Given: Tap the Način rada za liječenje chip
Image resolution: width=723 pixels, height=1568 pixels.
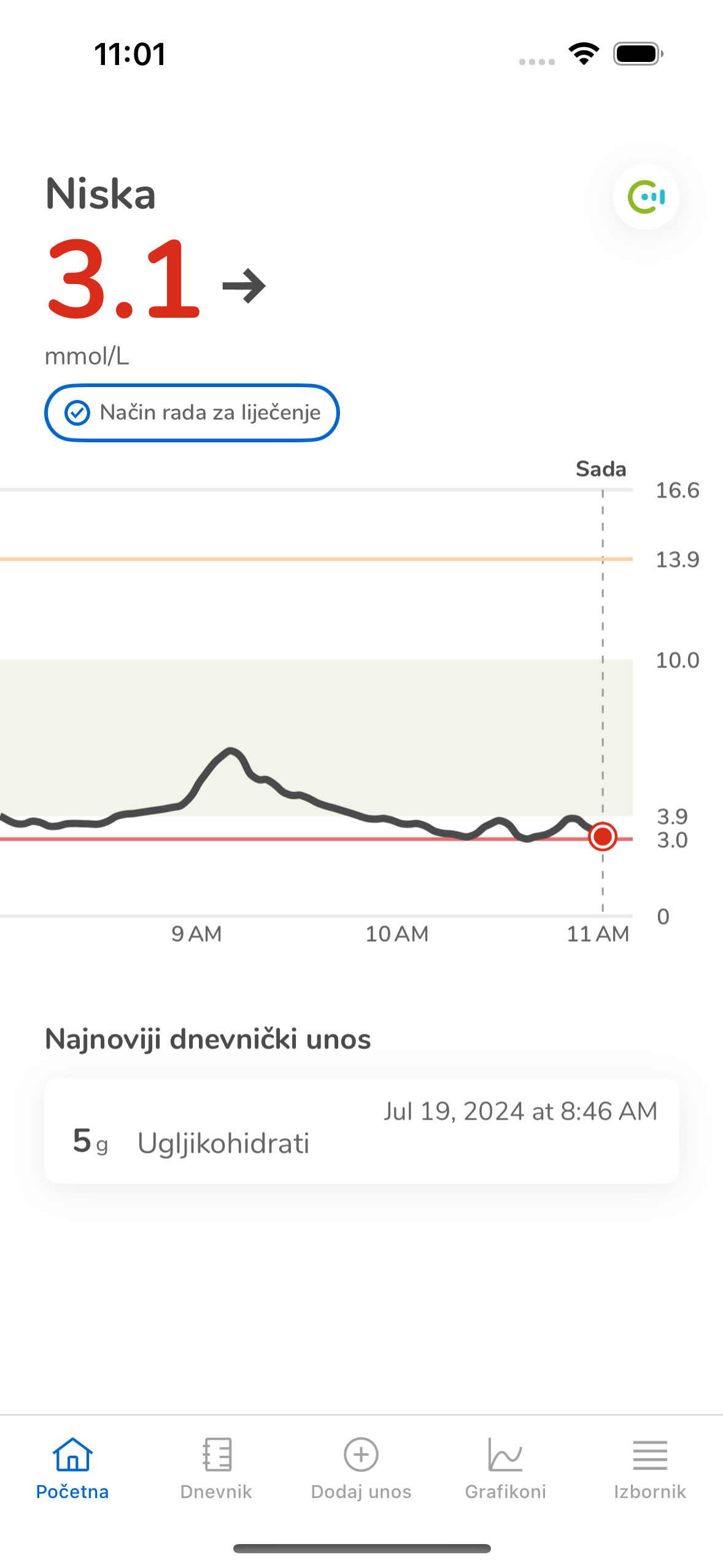Looking at the screenshot, I should [191, 412].
